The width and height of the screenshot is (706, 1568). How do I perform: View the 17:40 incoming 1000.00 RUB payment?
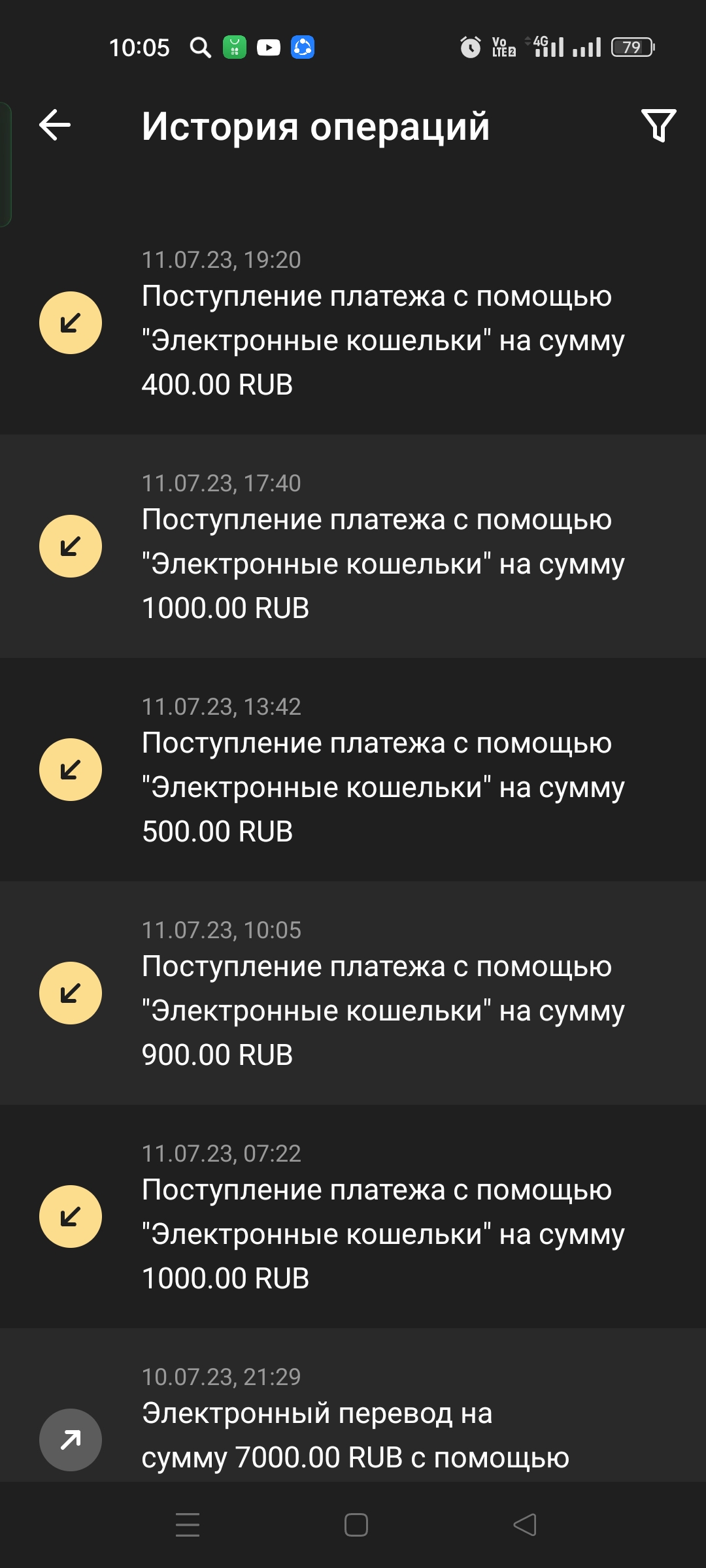(x=353, y=547)
